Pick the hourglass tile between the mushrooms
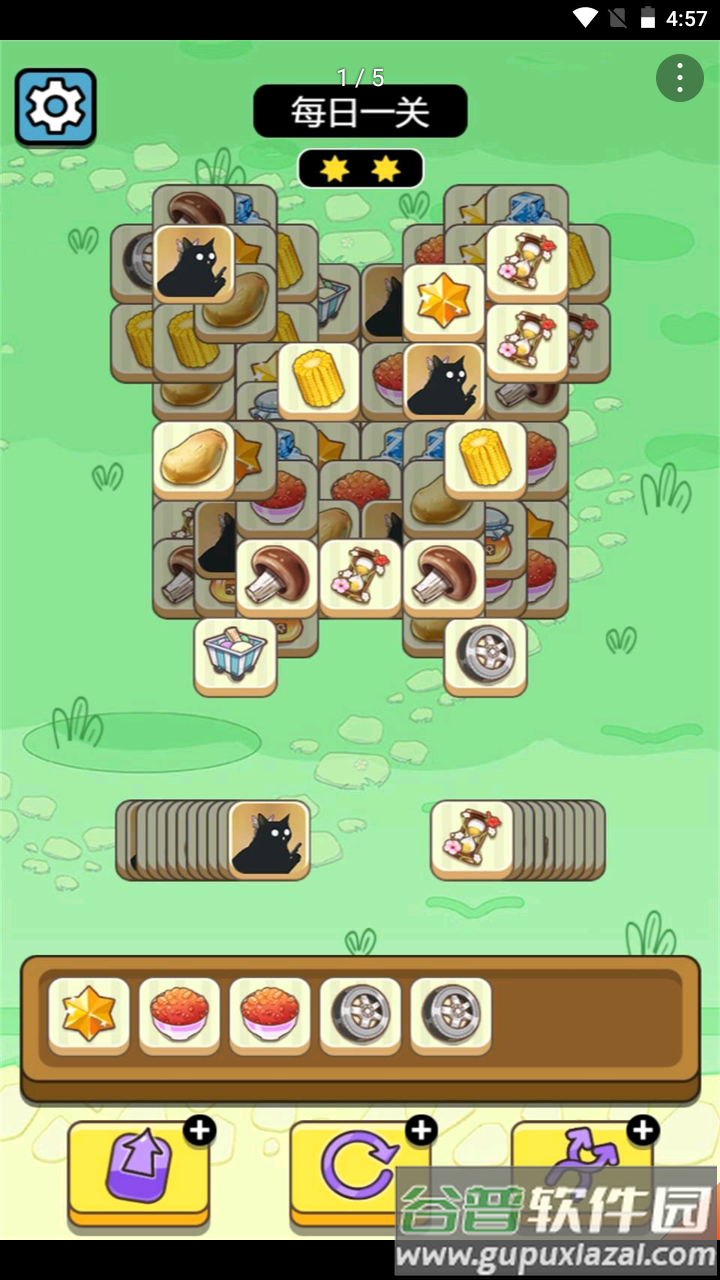The image size is (720, 1280). (360, 577)
